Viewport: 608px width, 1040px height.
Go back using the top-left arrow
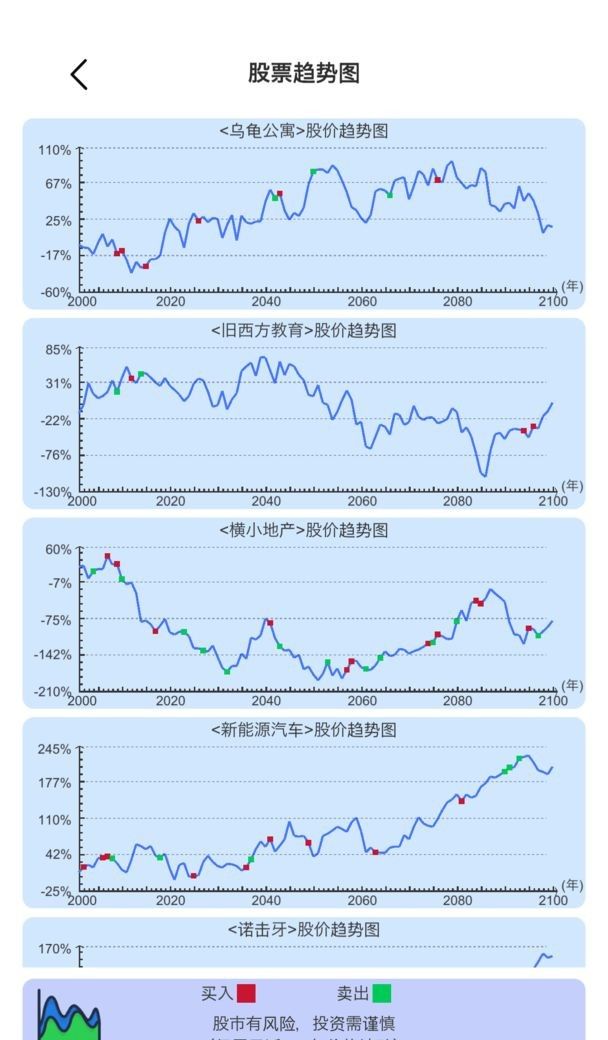pos(79,74)
